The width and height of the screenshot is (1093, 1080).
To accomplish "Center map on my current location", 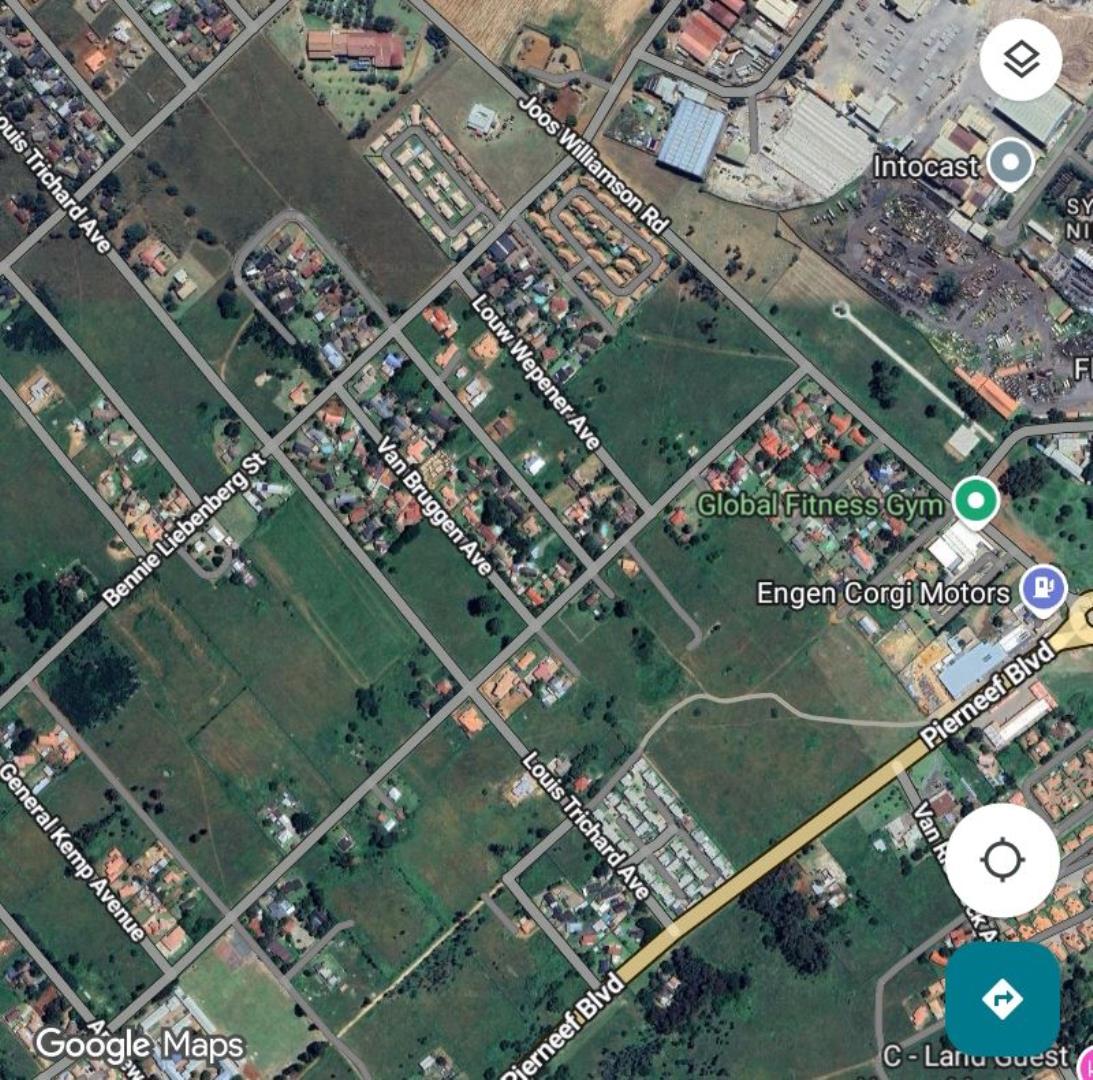I will 1002,860.
